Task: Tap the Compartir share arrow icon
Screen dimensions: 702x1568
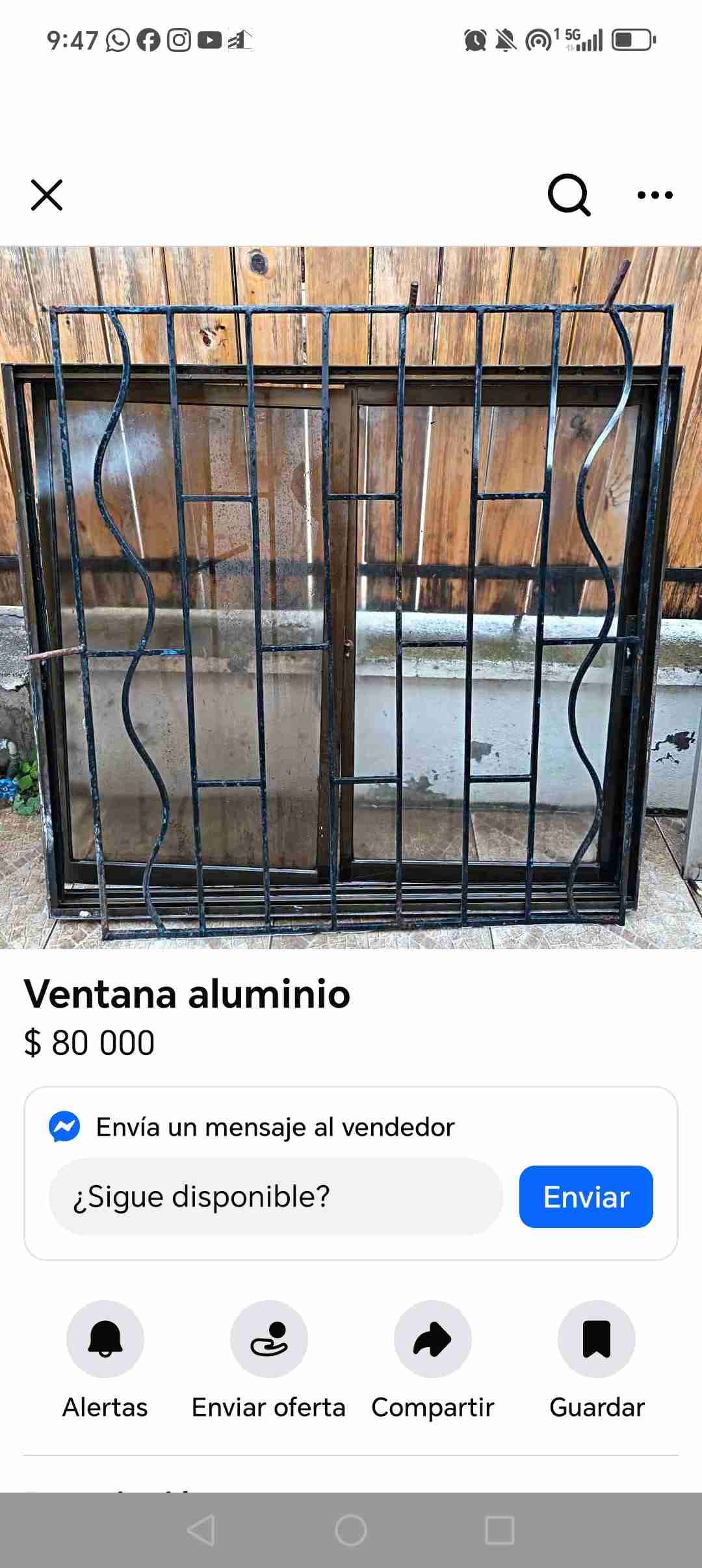Action: click(432, 1339)
